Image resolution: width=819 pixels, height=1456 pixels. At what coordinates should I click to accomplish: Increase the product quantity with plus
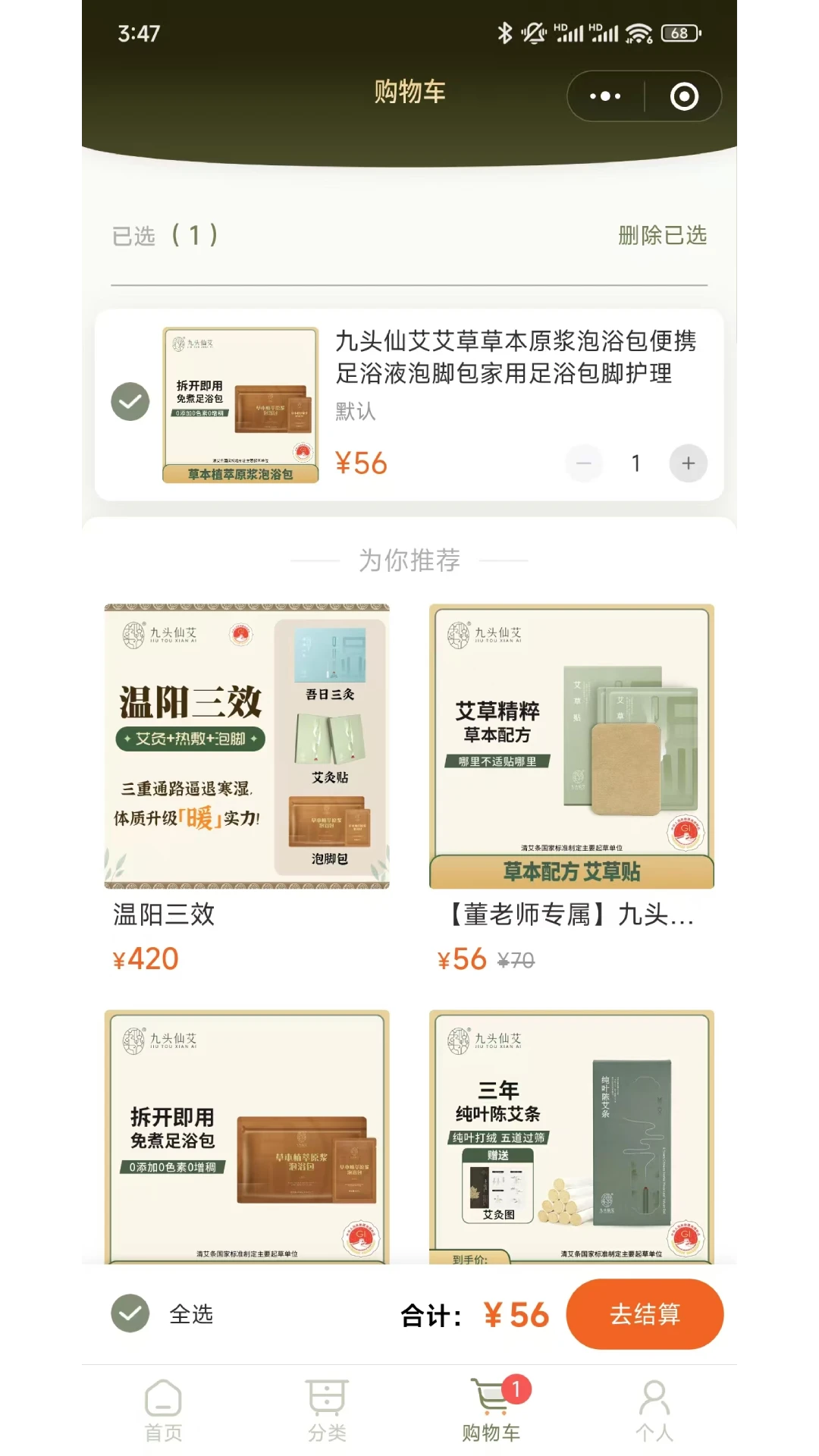pyautogui.click(x=688, y=463)
